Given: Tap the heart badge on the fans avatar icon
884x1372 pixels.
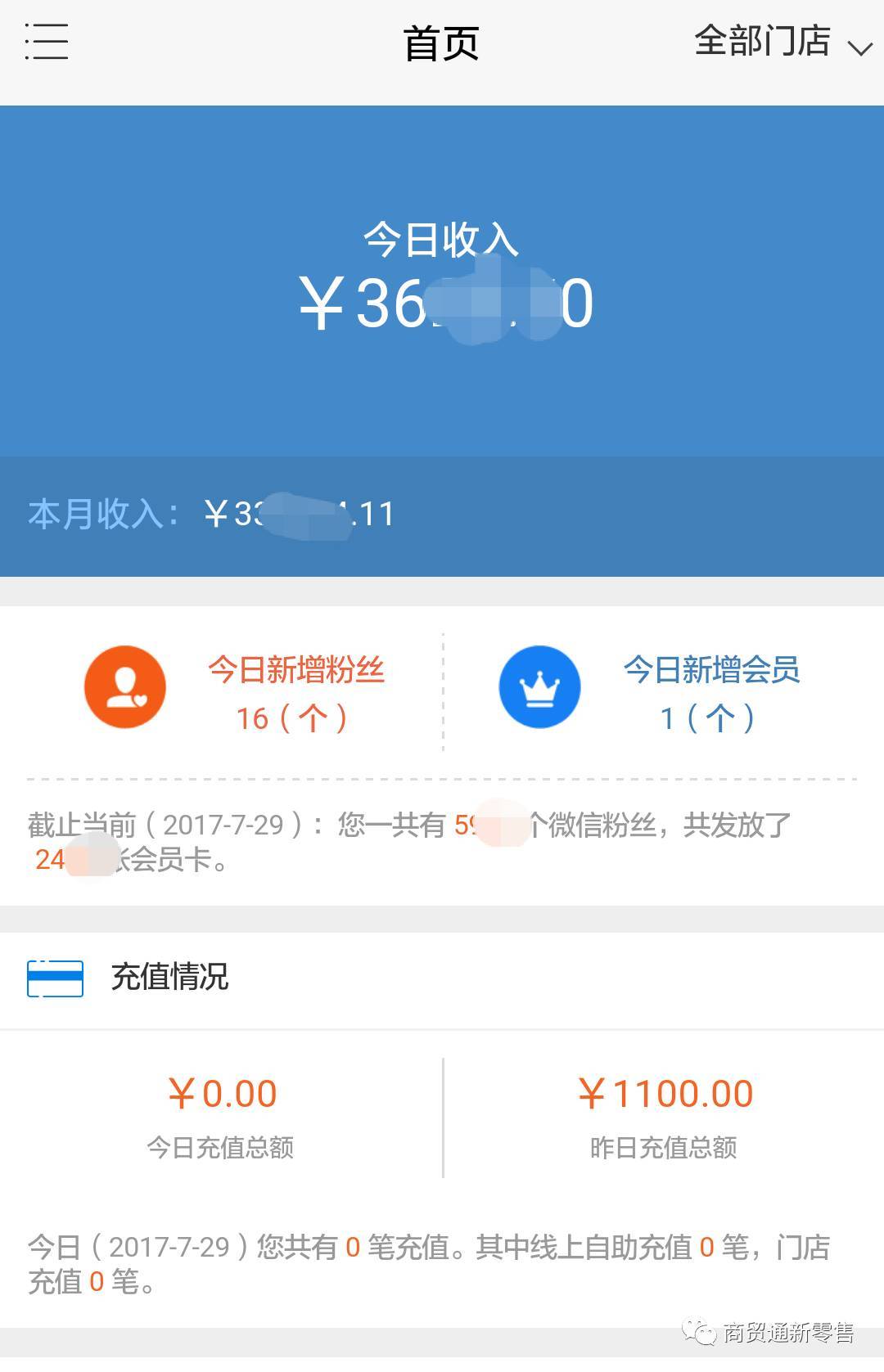Looking at the screenshot, I should [x=141, y=700].
